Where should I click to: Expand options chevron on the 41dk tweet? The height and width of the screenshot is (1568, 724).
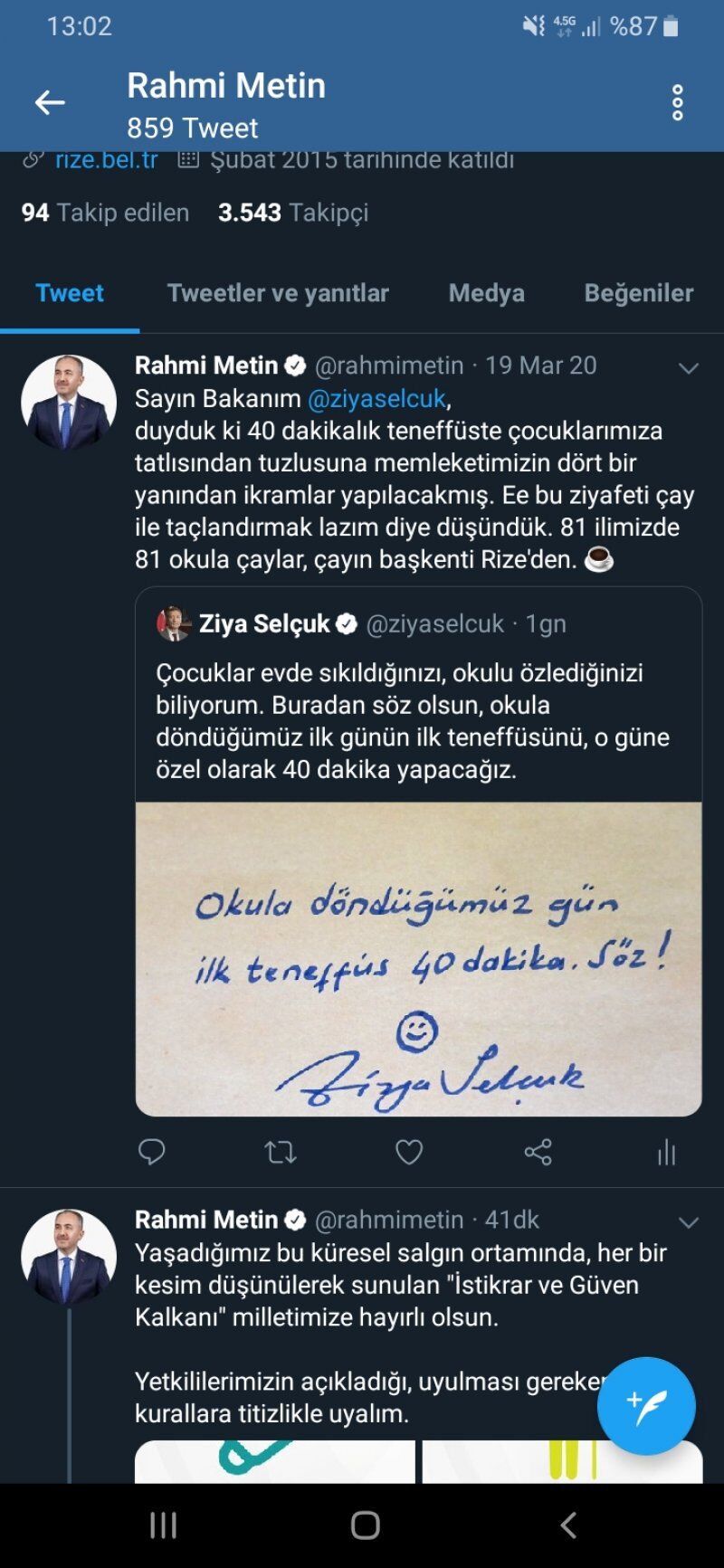689,1222
